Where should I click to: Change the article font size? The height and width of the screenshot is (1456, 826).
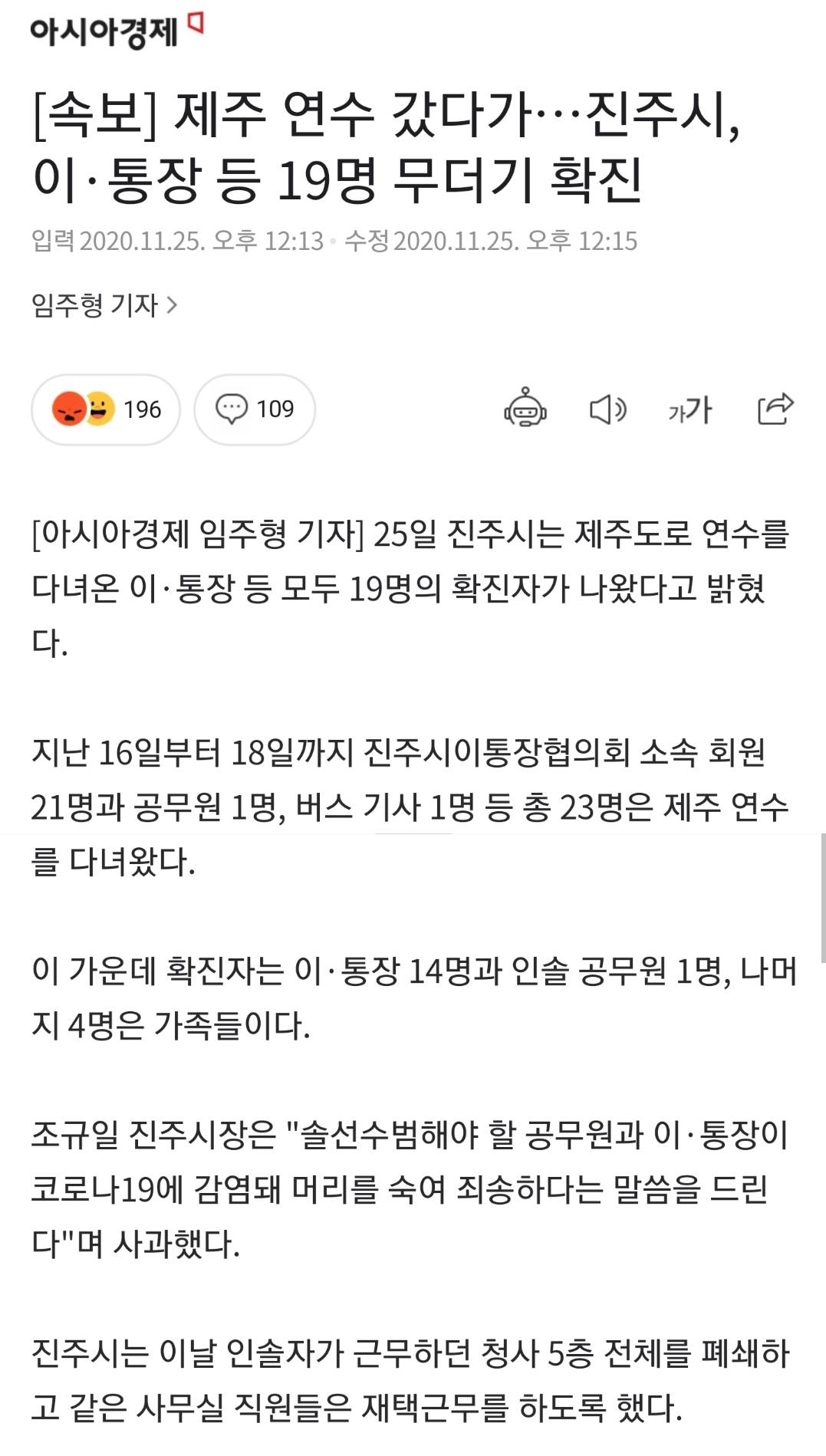[x=689, y=409]
